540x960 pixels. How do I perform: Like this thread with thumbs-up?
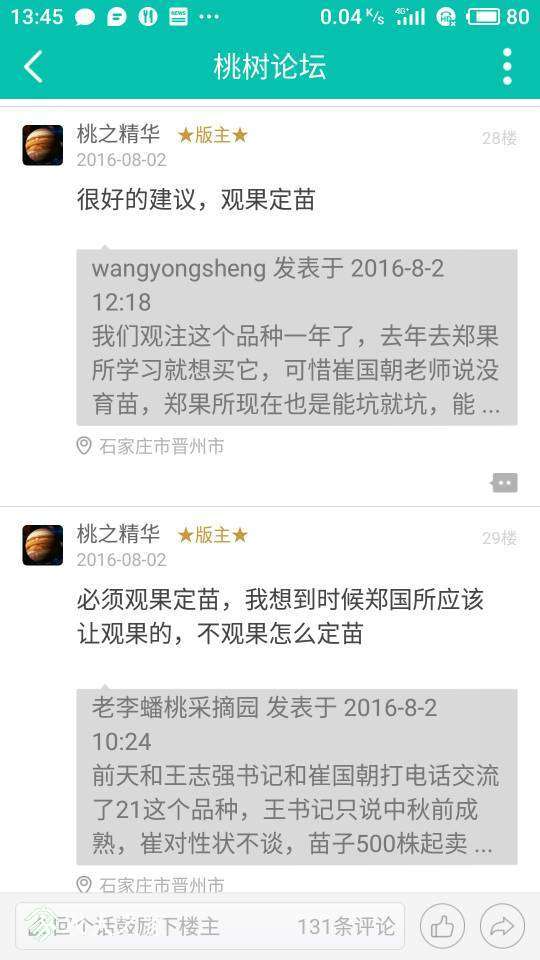(x=442, y=926)
